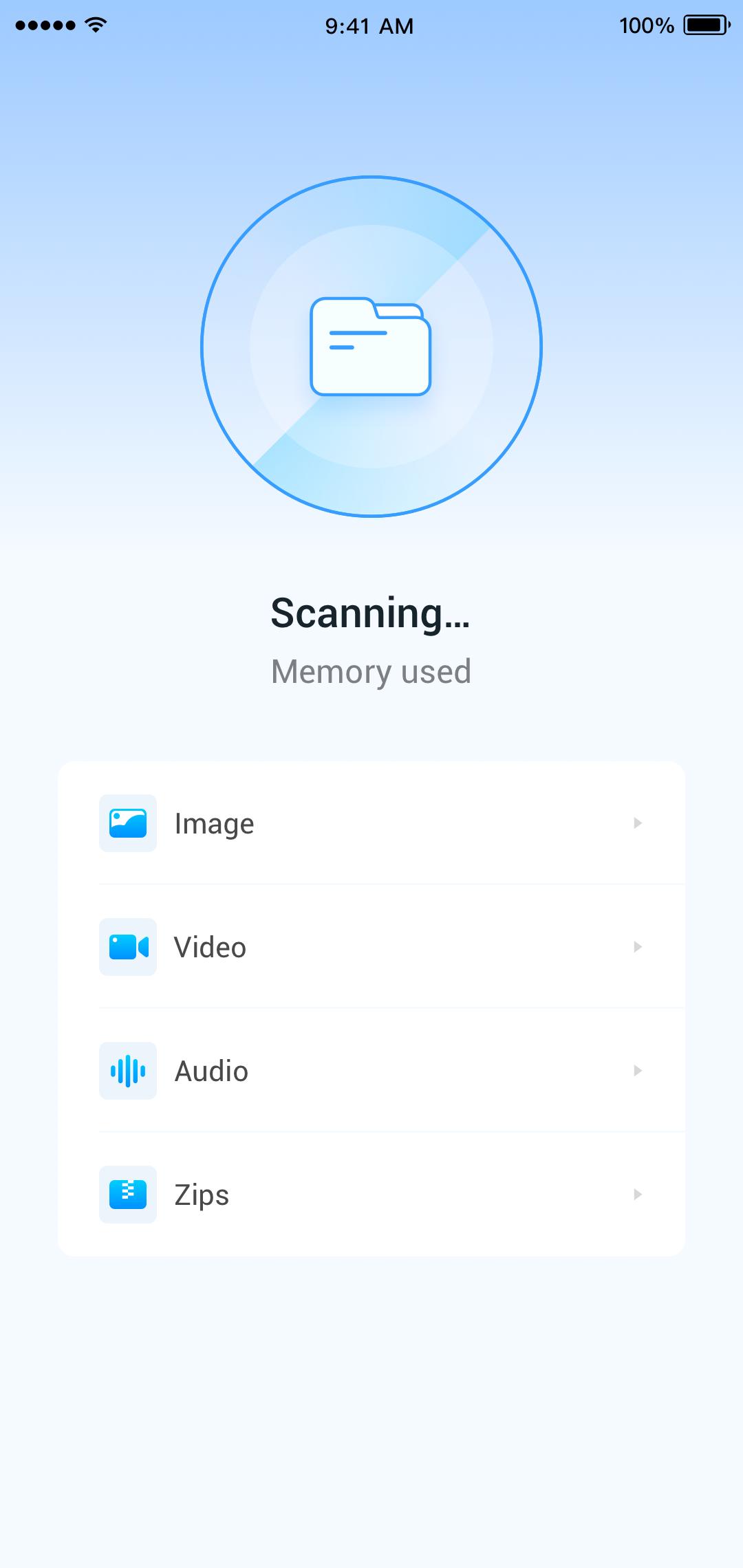Image resolution: width=743 pixels, height=1568 pixels.
Task: Select the Audio row
Action: tap(371, 1071)
